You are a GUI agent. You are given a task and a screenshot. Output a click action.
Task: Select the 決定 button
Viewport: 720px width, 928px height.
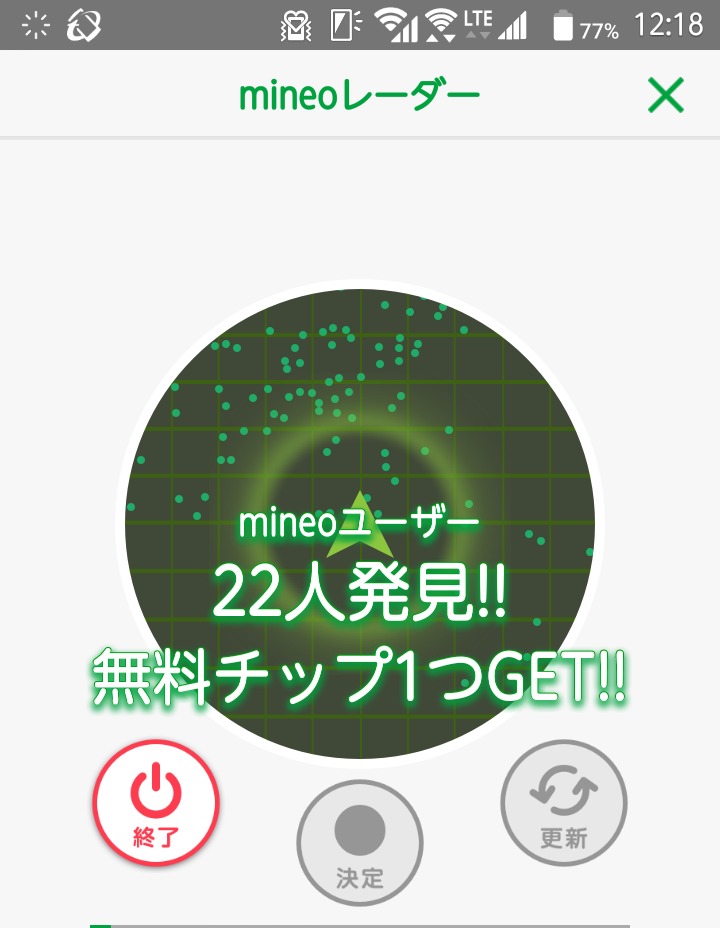(x=360, y=842)
